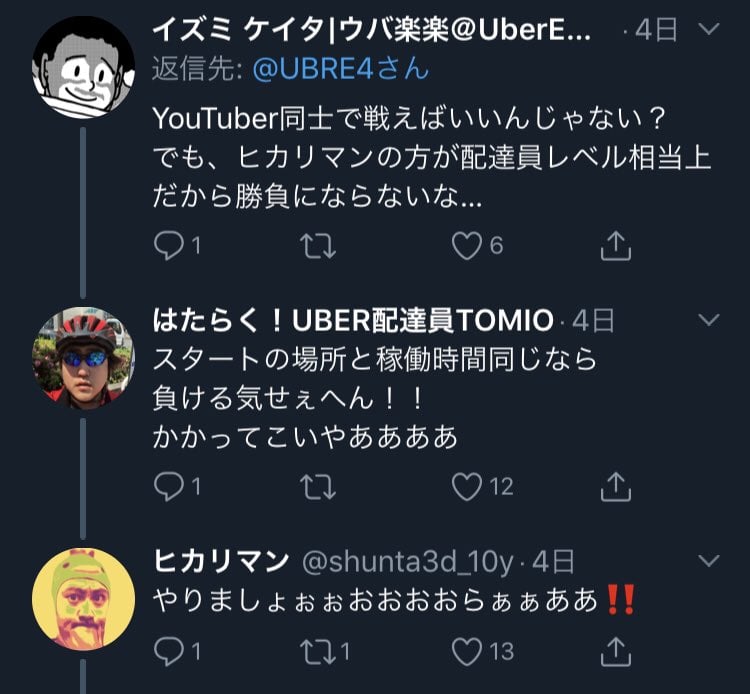View UBER配達員TOMIO's profile avatar
The width and height of the screenshot is (750, 694).
point(83,357)
